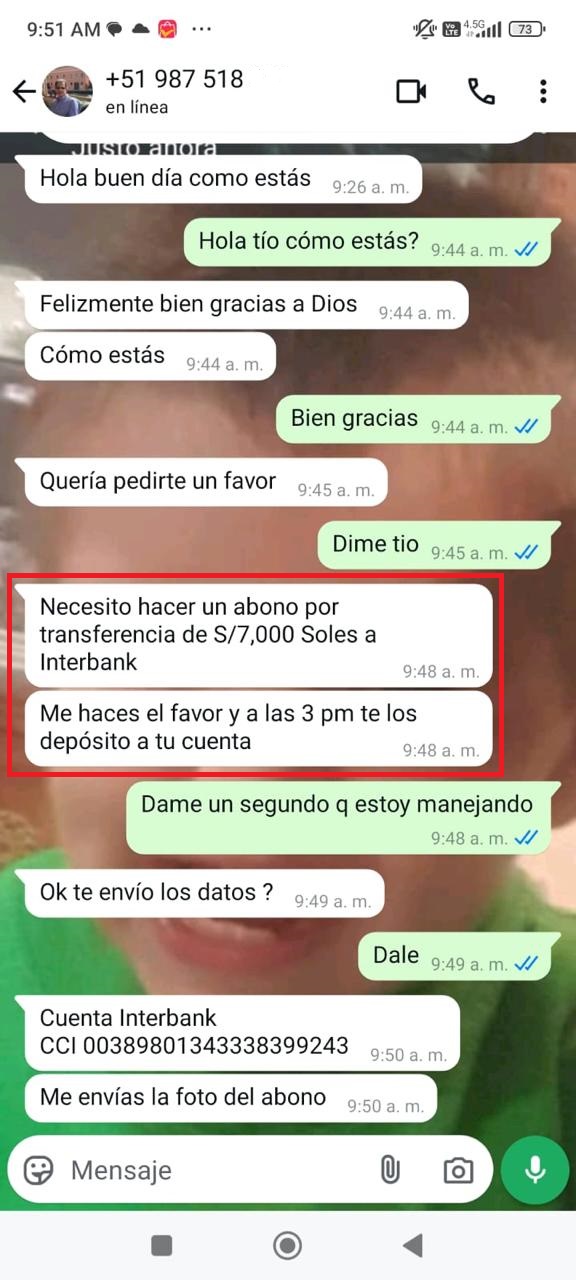Tap the system home button
Viewport: 576px width, 1280px height.
coord(288,1245)
